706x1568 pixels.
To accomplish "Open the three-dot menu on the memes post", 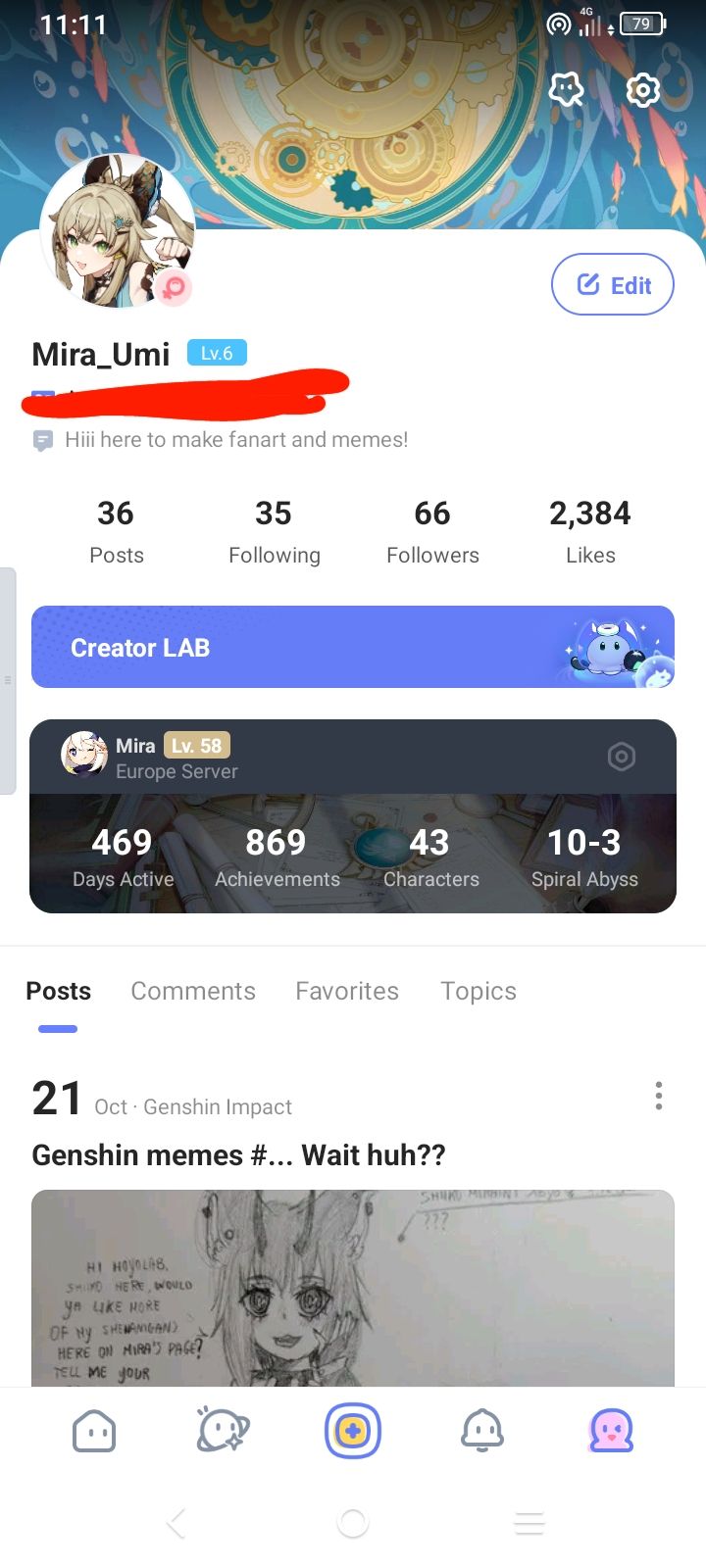I will pyautogui.click(x=658, y=1096).
